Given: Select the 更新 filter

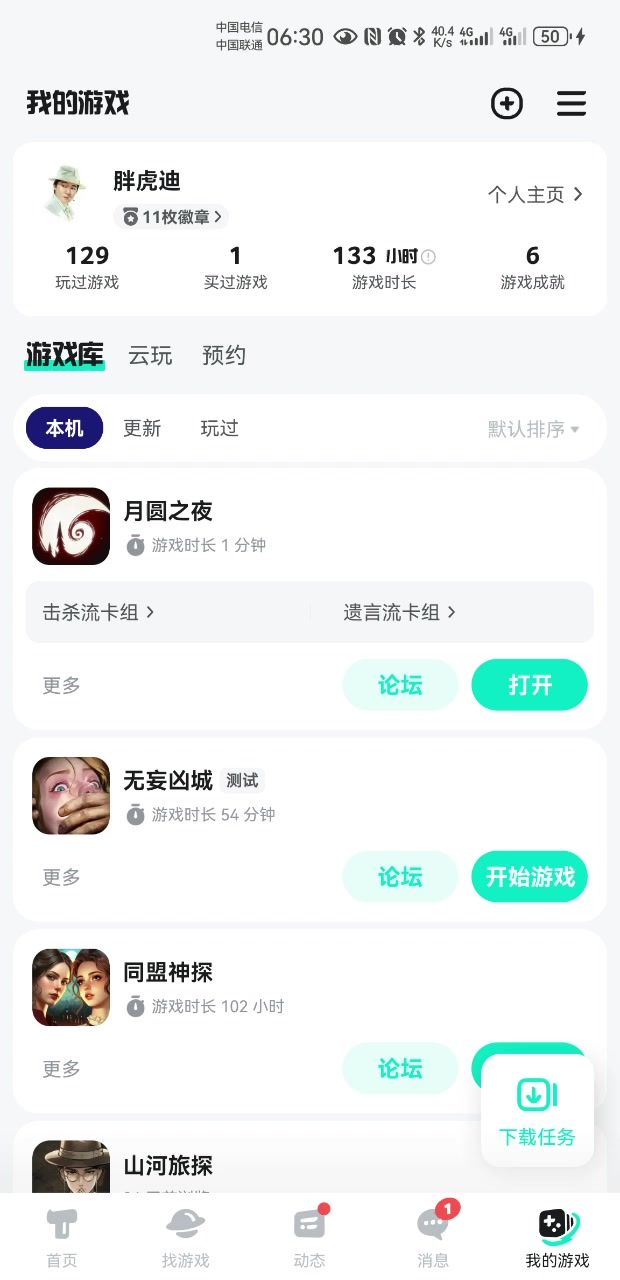Looking at the screenshot, I should point(142,428).
